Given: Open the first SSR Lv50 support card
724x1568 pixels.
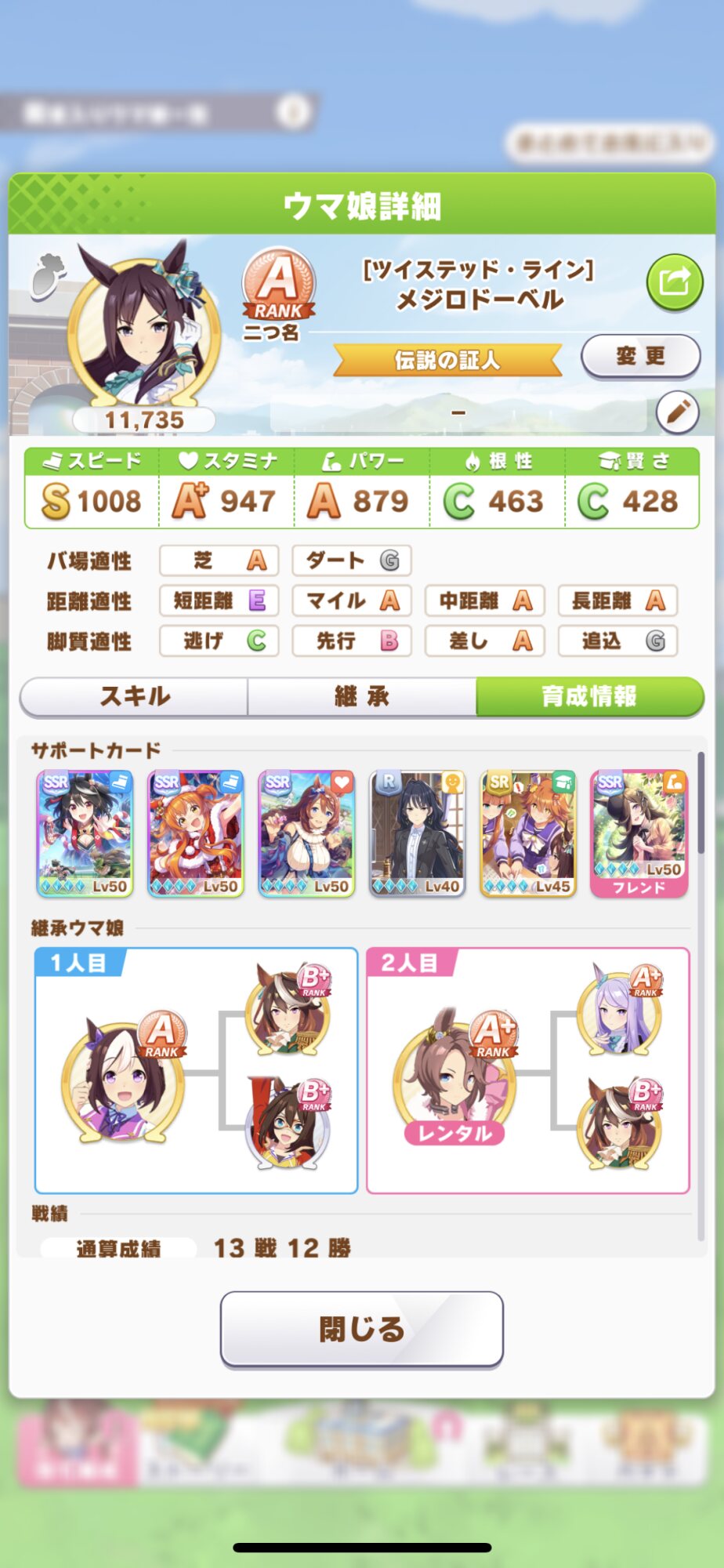Looking at the screenshot, I should pos(85,833).
